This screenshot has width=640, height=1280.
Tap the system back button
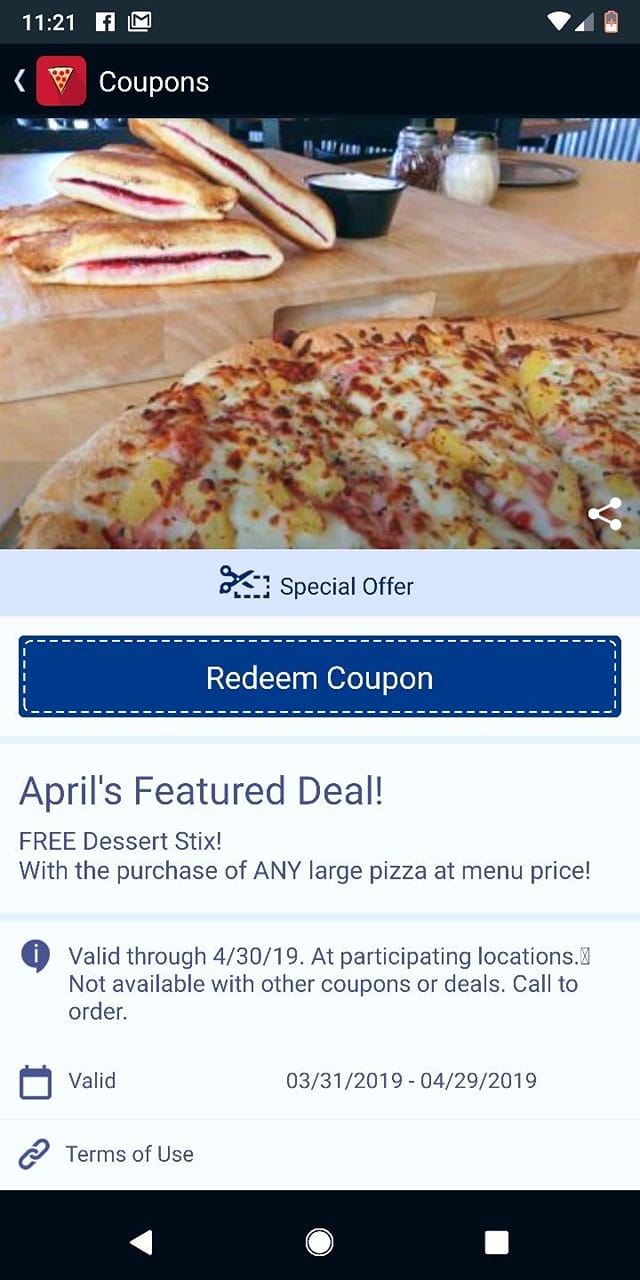coord(141,1242)
